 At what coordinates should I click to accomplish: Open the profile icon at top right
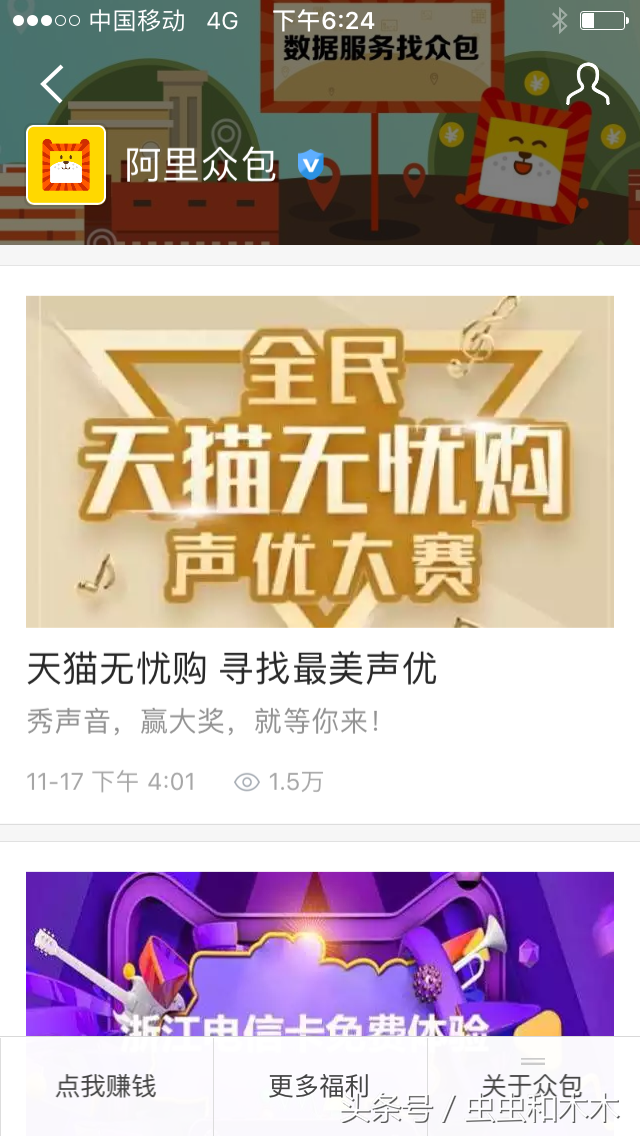point(587,85)
